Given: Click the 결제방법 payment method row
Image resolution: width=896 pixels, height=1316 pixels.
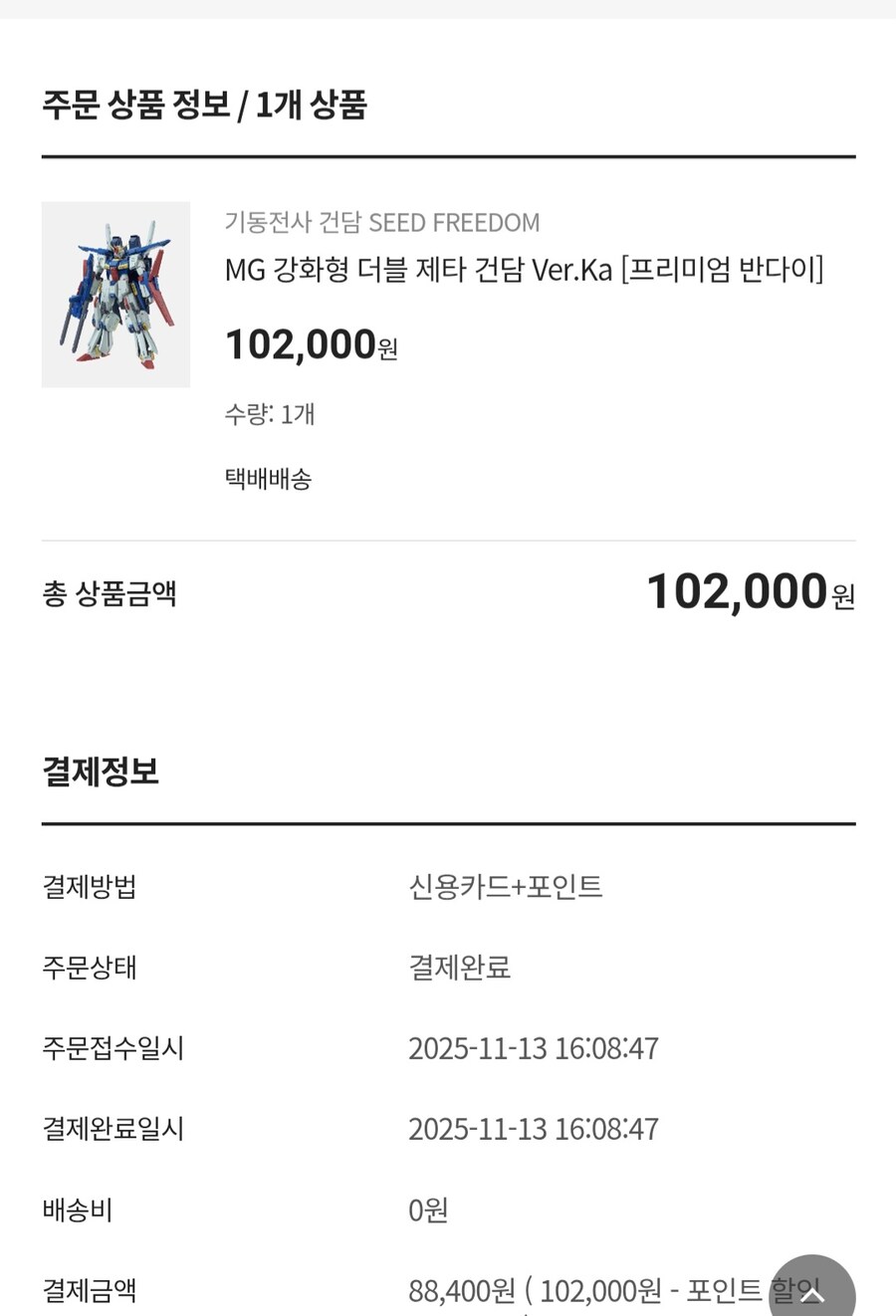Looking at the screenshot, I should 88,887.
